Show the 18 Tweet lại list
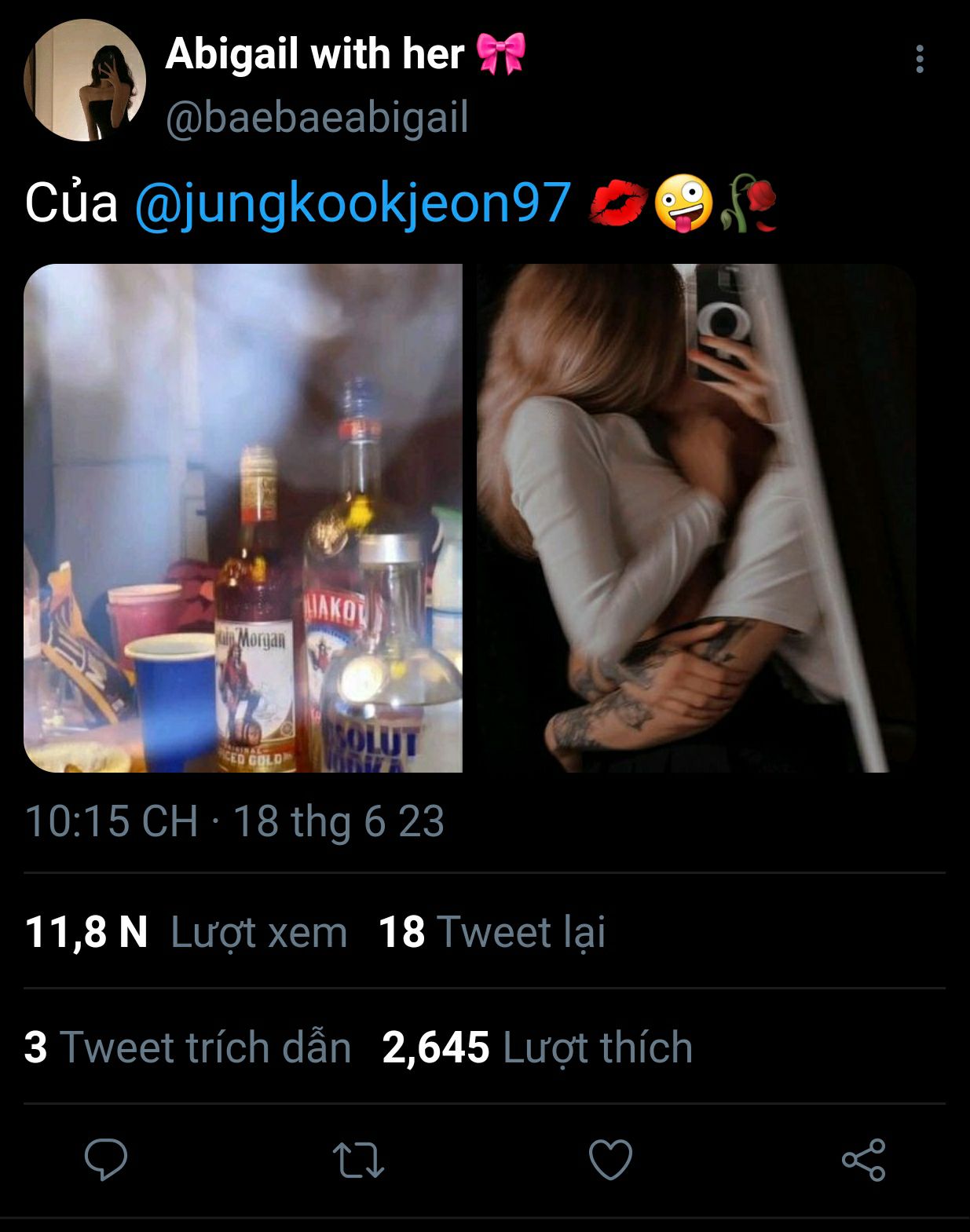970x1232 pixels. point(492,932)
